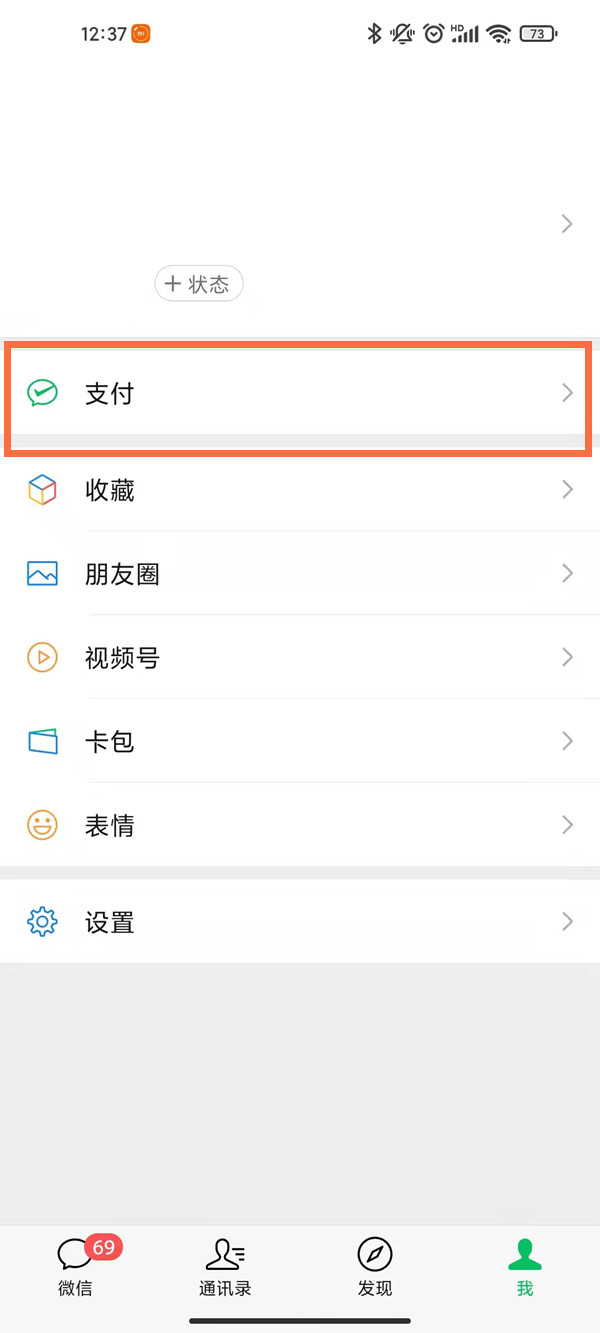Open 设置 settings
Viewport: 600px width, 1333px height.
click(x=300, y=922)
